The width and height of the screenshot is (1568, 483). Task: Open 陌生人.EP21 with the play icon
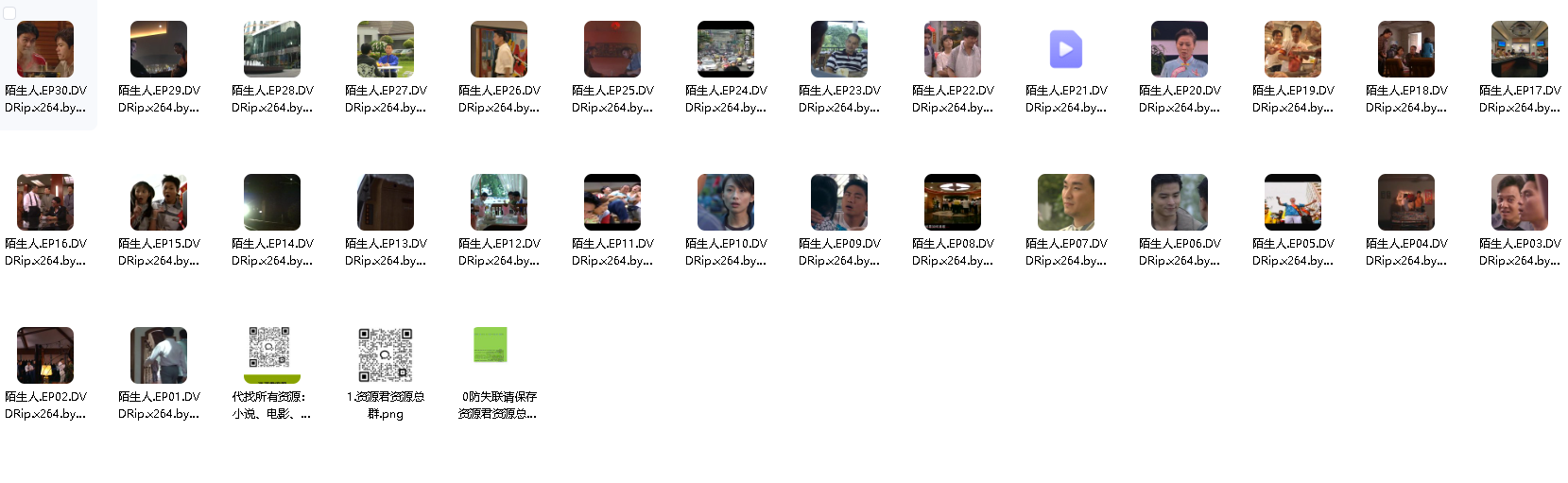pyautogui.click(x=1066, y=50)
